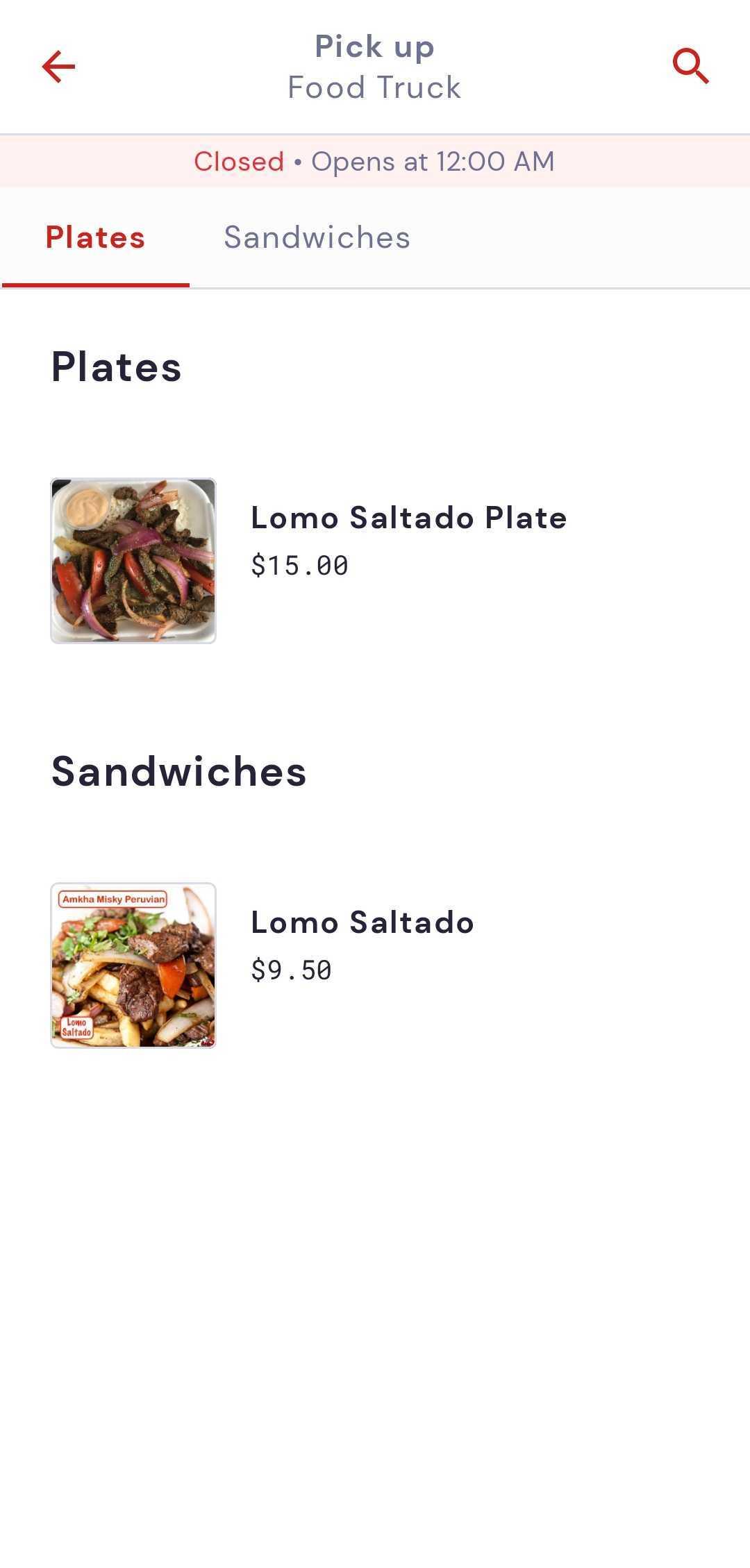Image resolution: width=750 pixels, height=1568 pixels.
Task: View the $9.50 Lomo Saltado sandwich
Action: [375, 966]
